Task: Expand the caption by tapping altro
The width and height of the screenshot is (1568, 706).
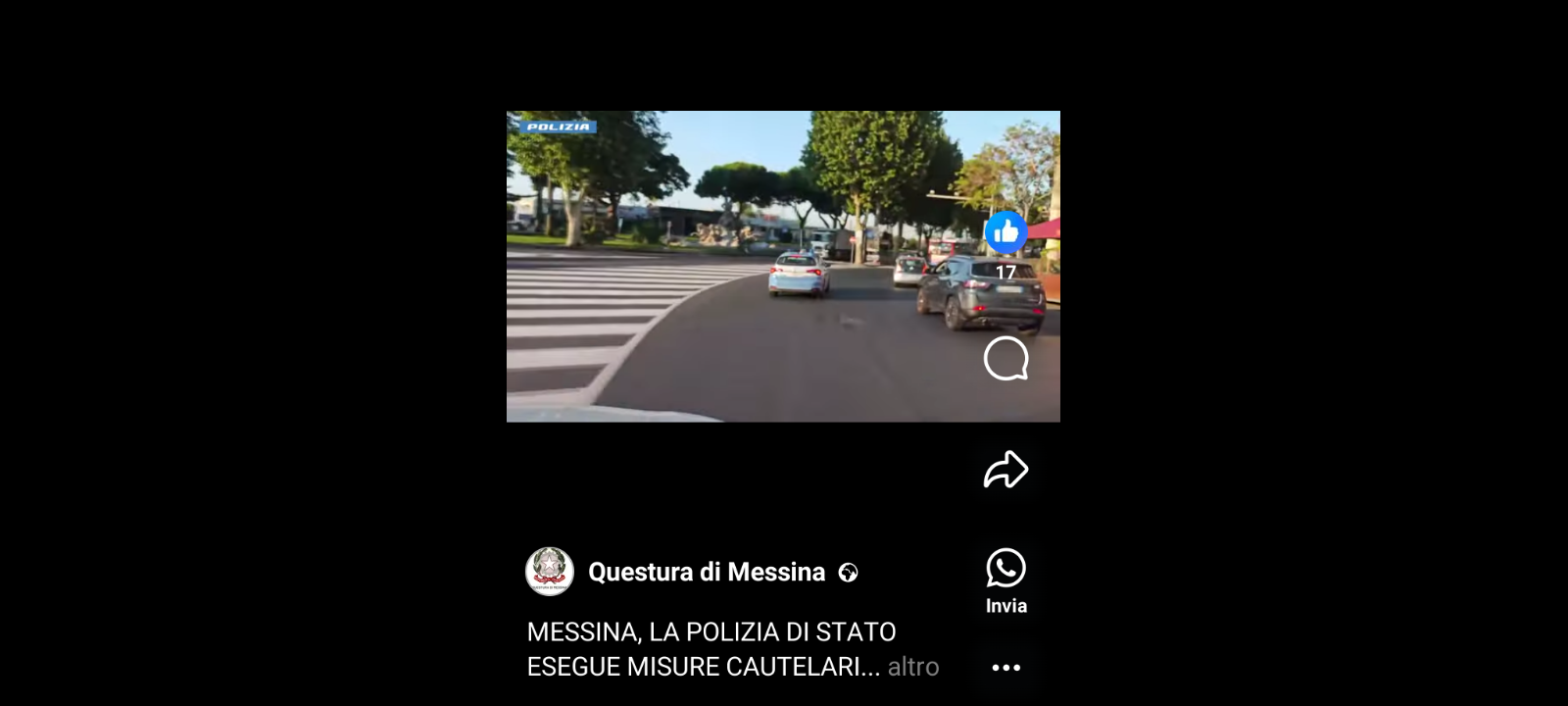Action: (x=912, y=667)
